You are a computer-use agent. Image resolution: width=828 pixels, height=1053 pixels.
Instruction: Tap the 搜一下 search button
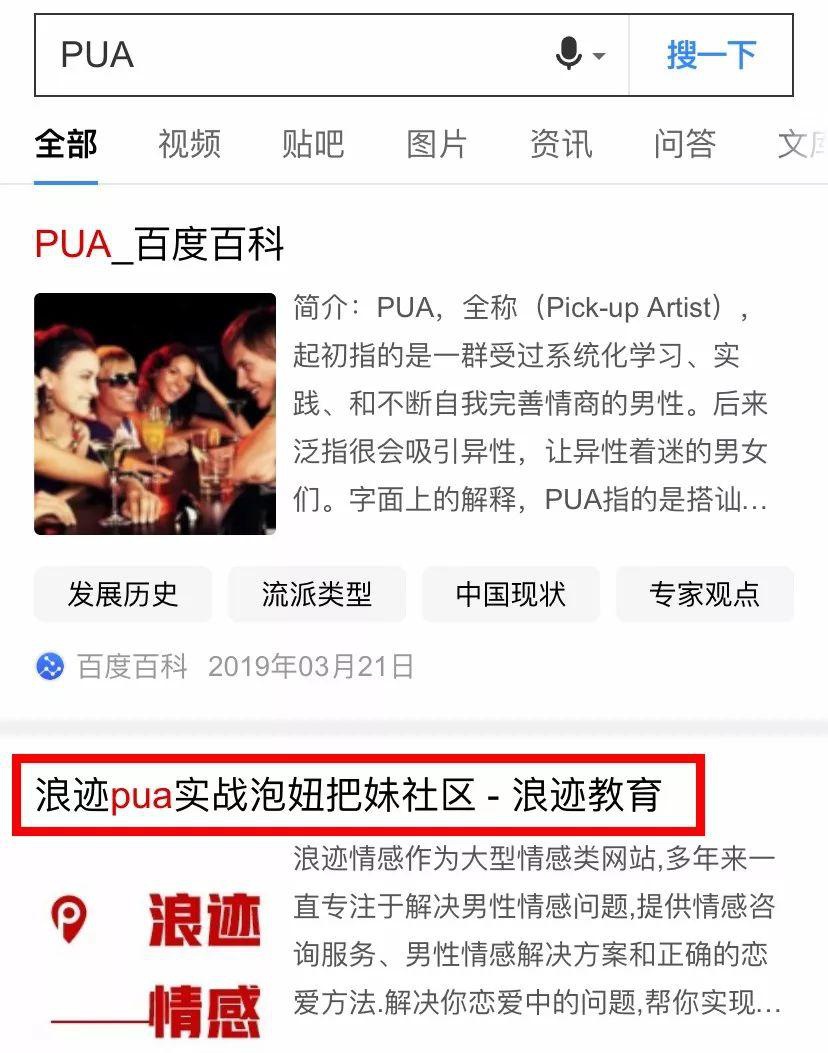711,55
